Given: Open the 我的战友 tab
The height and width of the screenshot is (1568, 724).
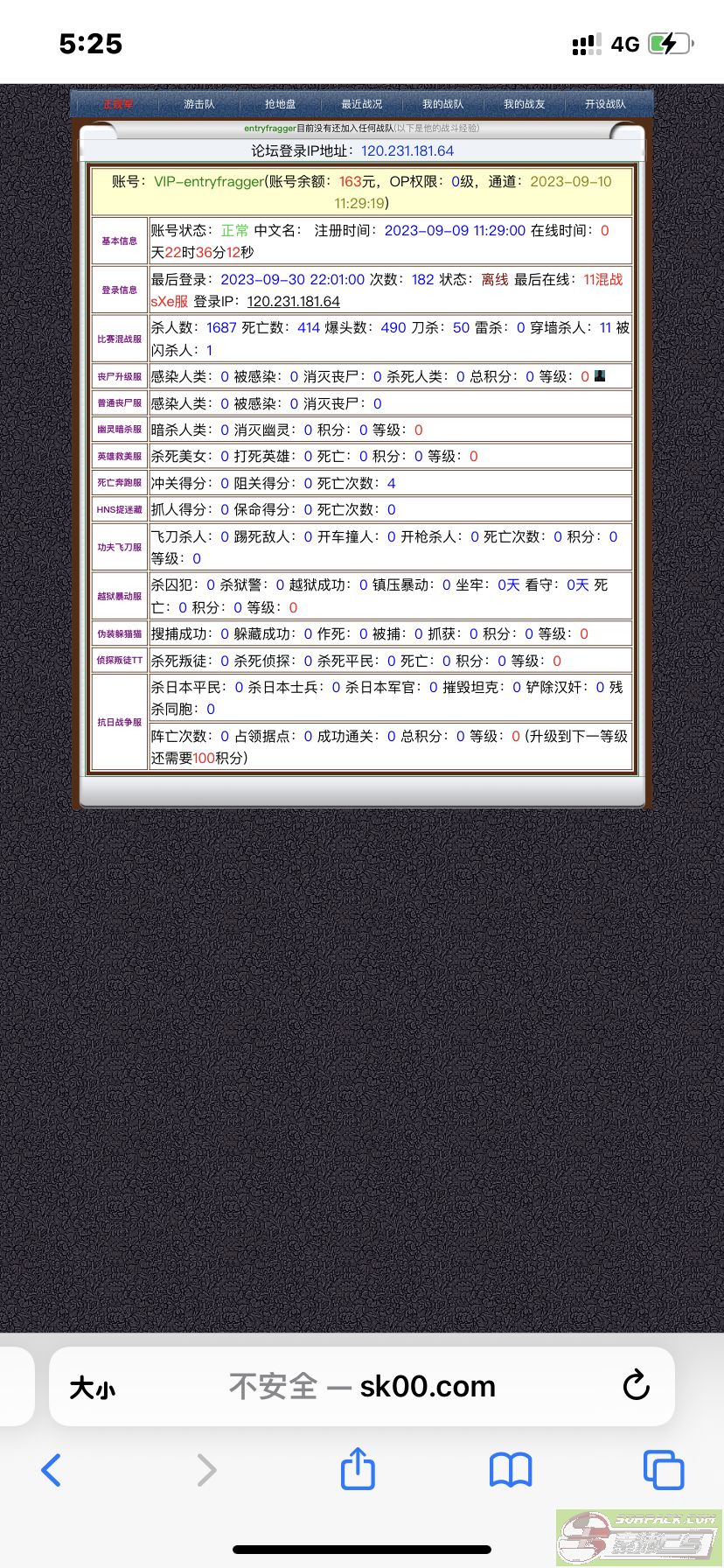Looking at the screenshot, I should coord(524,104).
